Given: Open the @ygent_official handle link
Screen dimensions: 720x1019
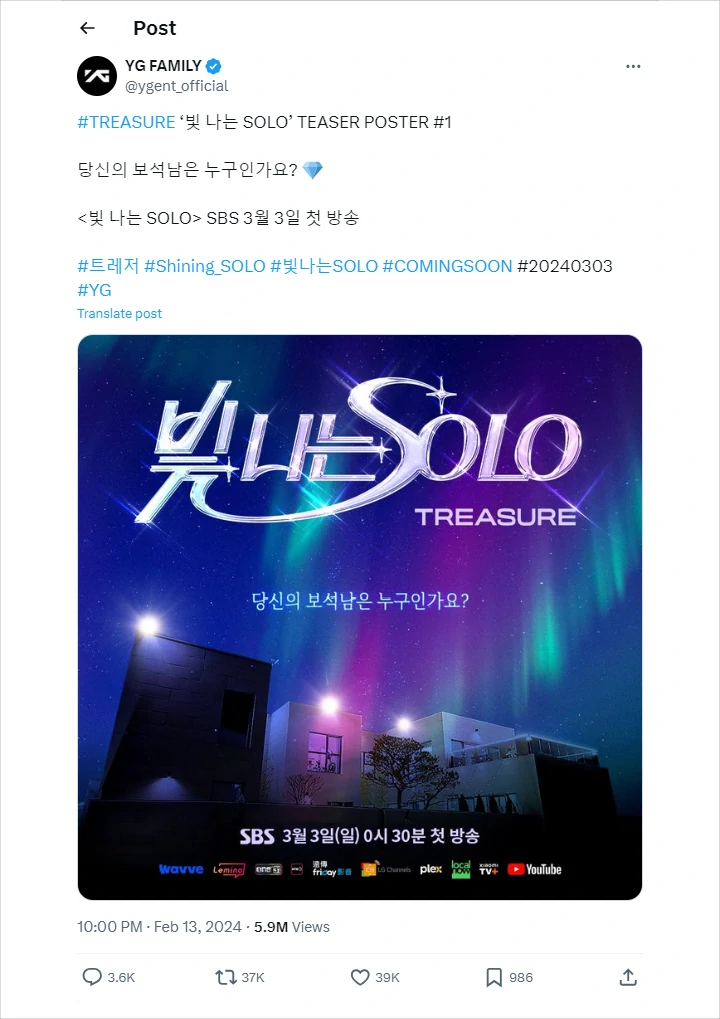Looking at the screenshot, I should 176,86.
